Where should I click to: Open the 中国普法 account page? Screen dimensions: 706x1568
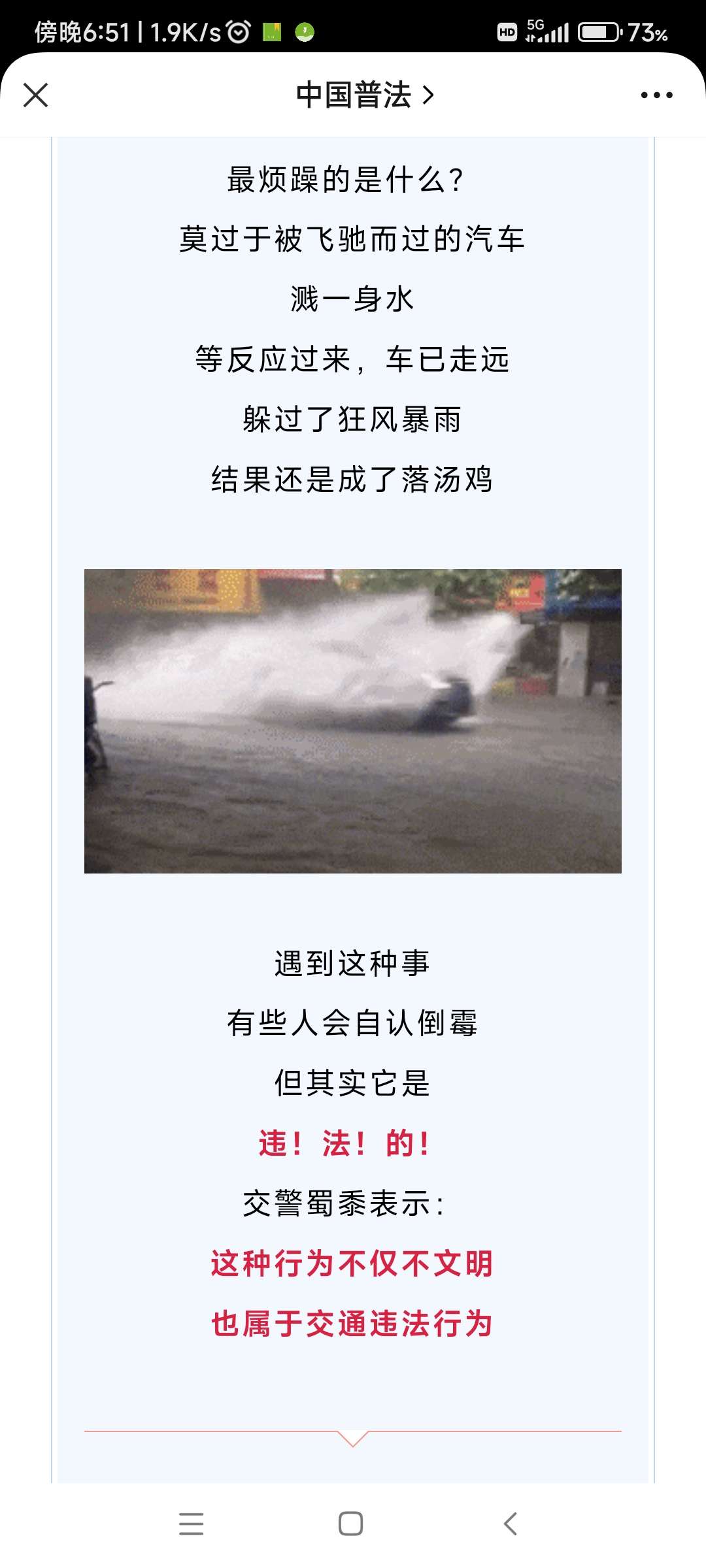click(363, 95)
